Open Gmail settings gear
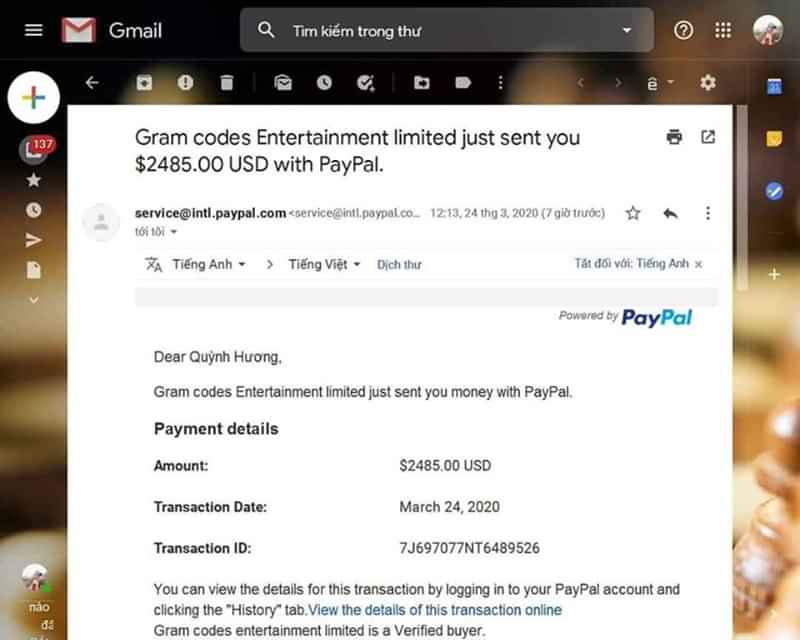The height and width of the screenshot is (640, 800). 708,83
